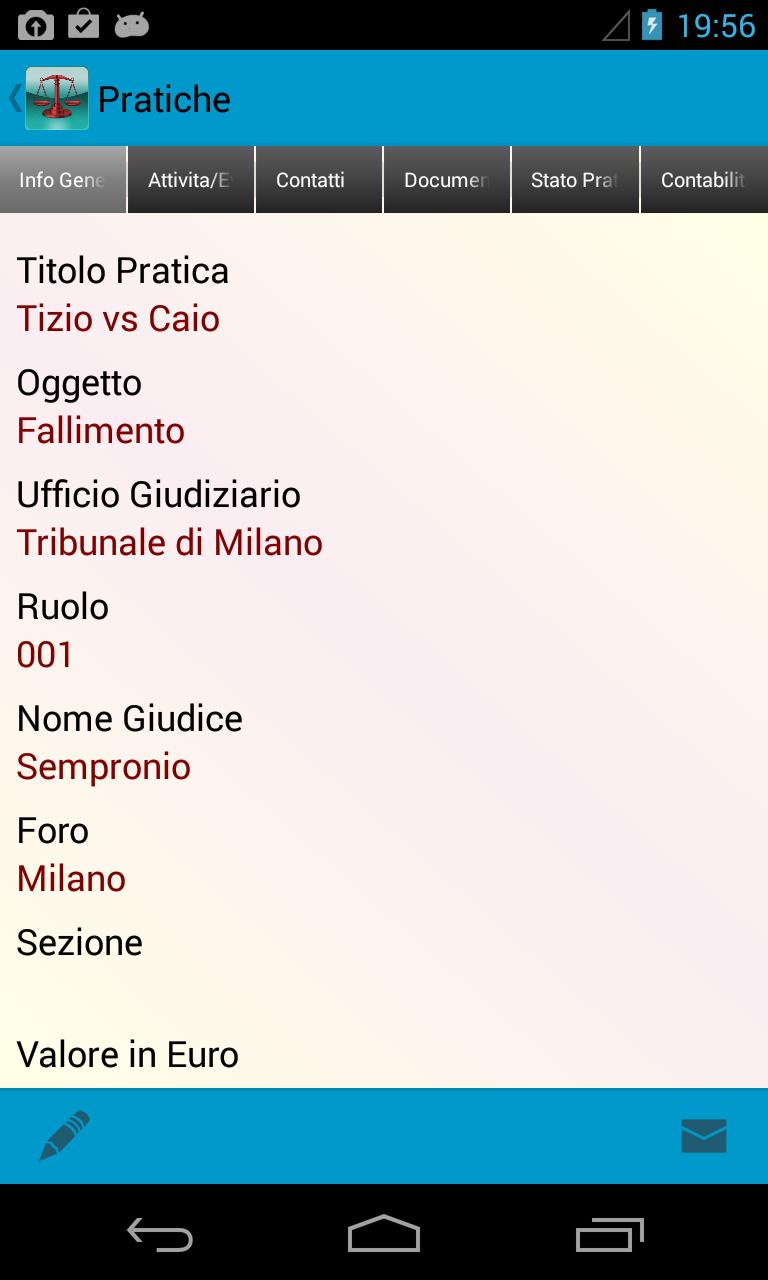Open the Stato Pratica tab
Viewport: 768px width, 1280px height.
pos(575,180)
